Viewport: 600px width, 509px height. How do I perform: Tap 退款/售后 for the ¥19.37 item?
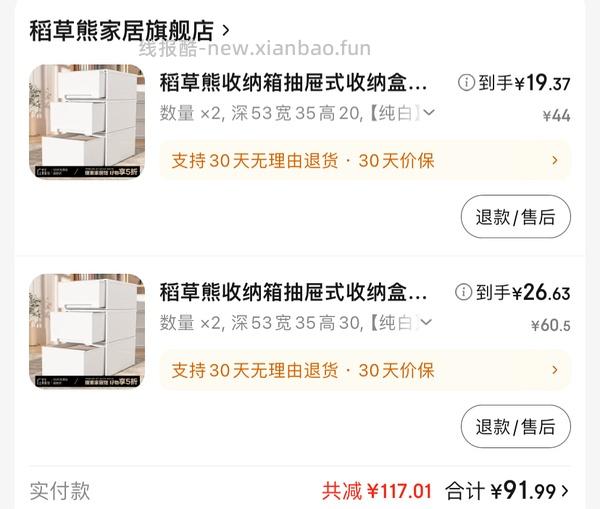(x=515, y=217)
